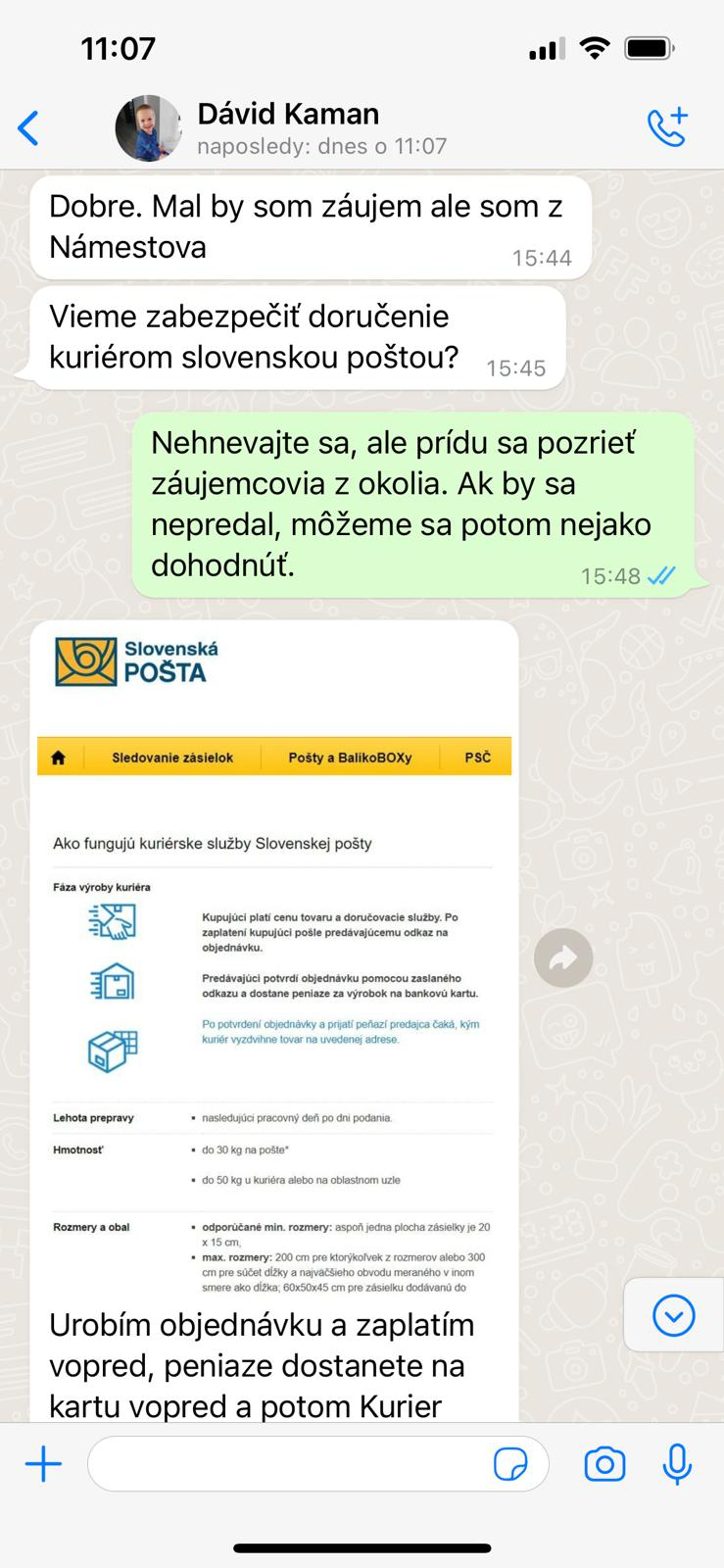Open the Slovenská pošta image message

274,960
